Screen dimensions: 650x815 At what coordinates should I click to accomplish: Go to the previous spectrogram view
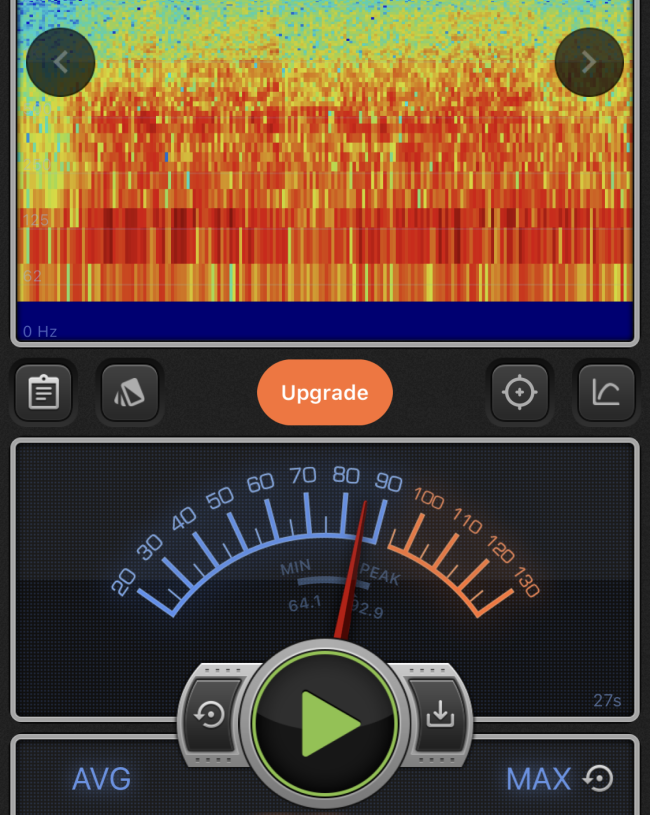[61, 62]
